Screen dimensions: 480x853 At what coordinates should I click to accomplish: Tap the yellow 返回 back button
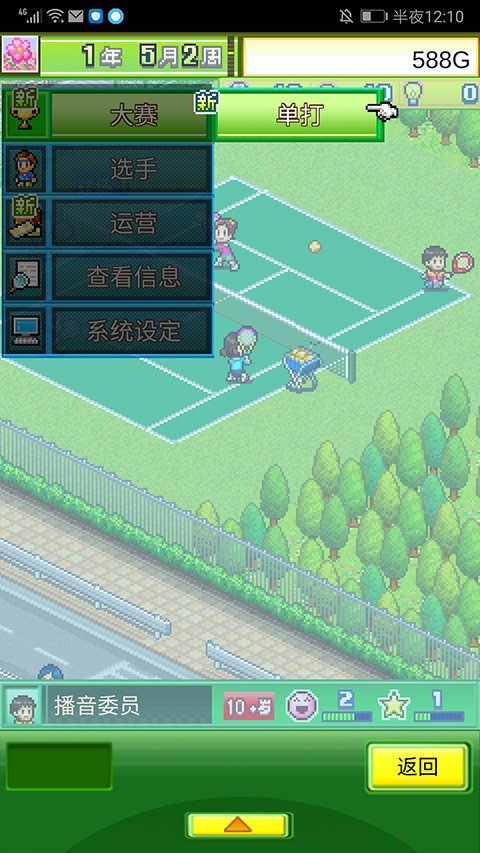[x=417, y=767]
